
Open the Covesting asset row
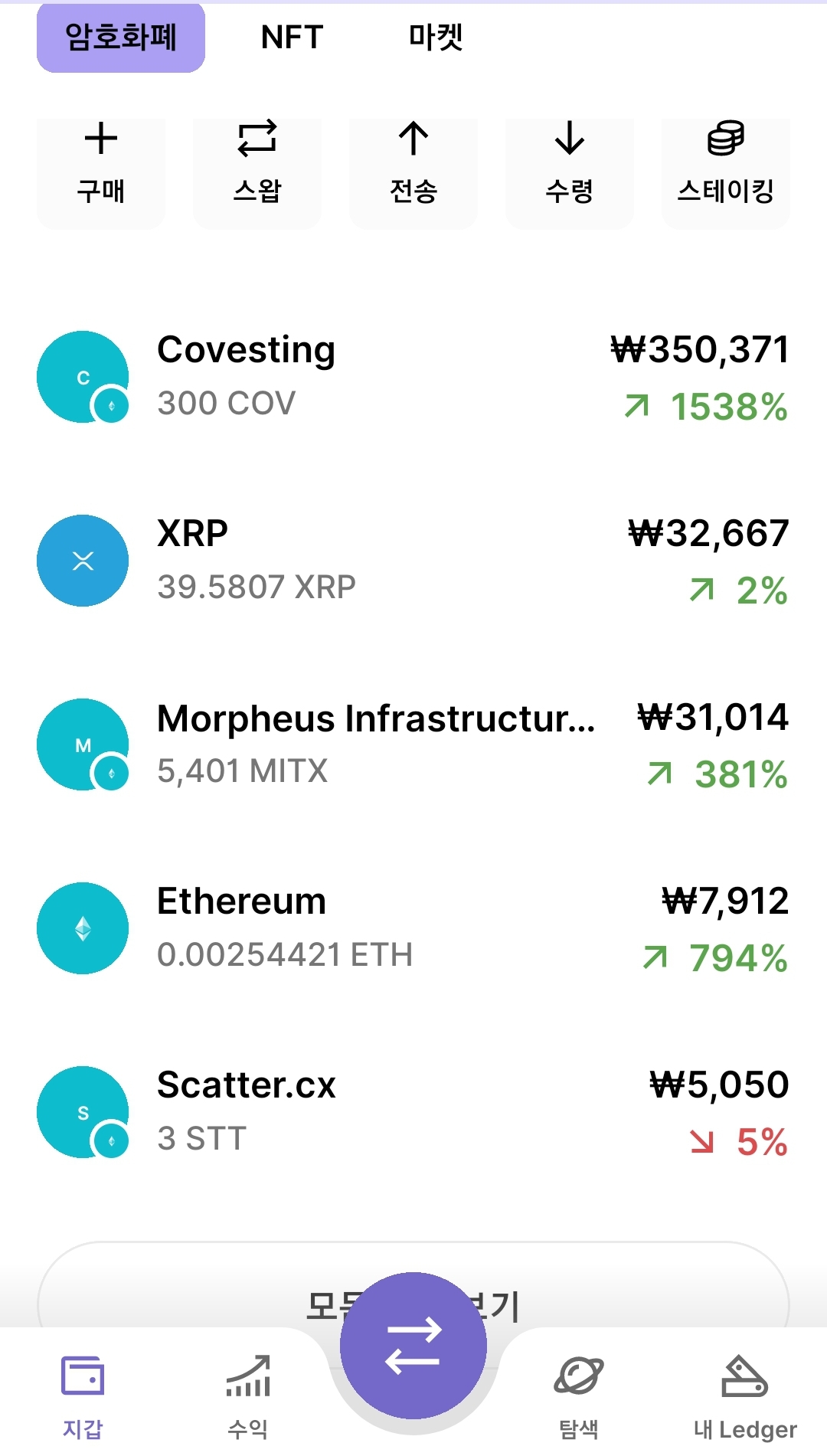click(413, 377)
